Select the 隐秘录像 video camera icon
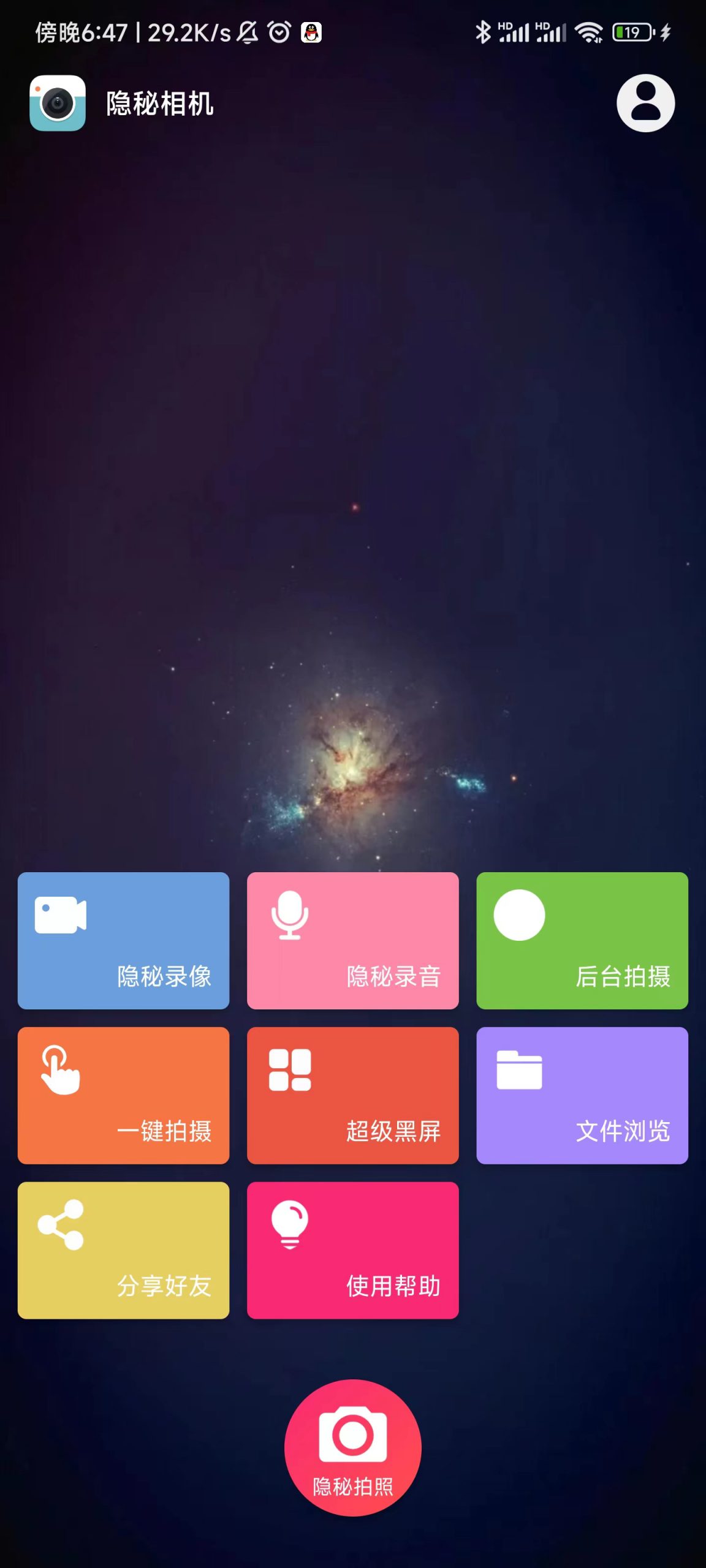This screenshot has width=706, height=1568. click(x=63, y=916)
